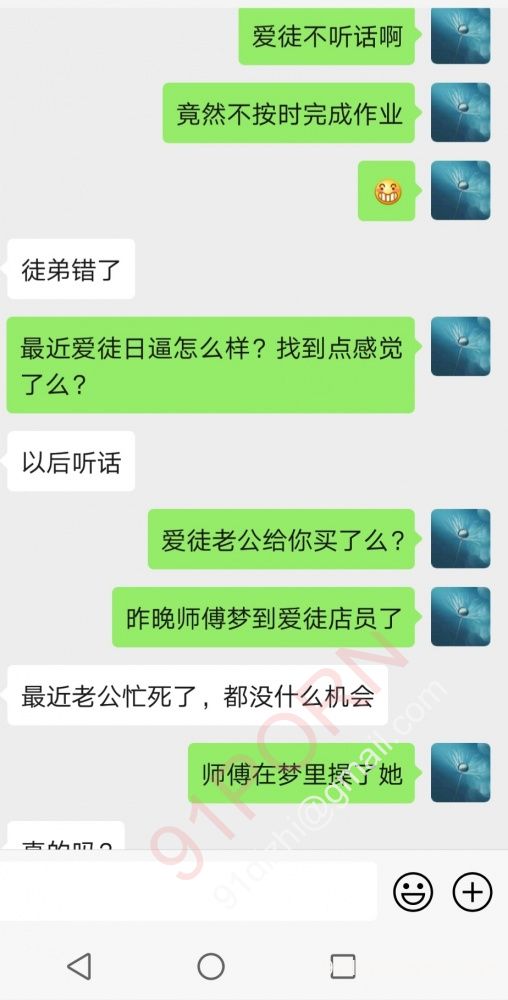Focus the message input field
The height and width of the screenshot is (1000, 508).
[189, 891]
